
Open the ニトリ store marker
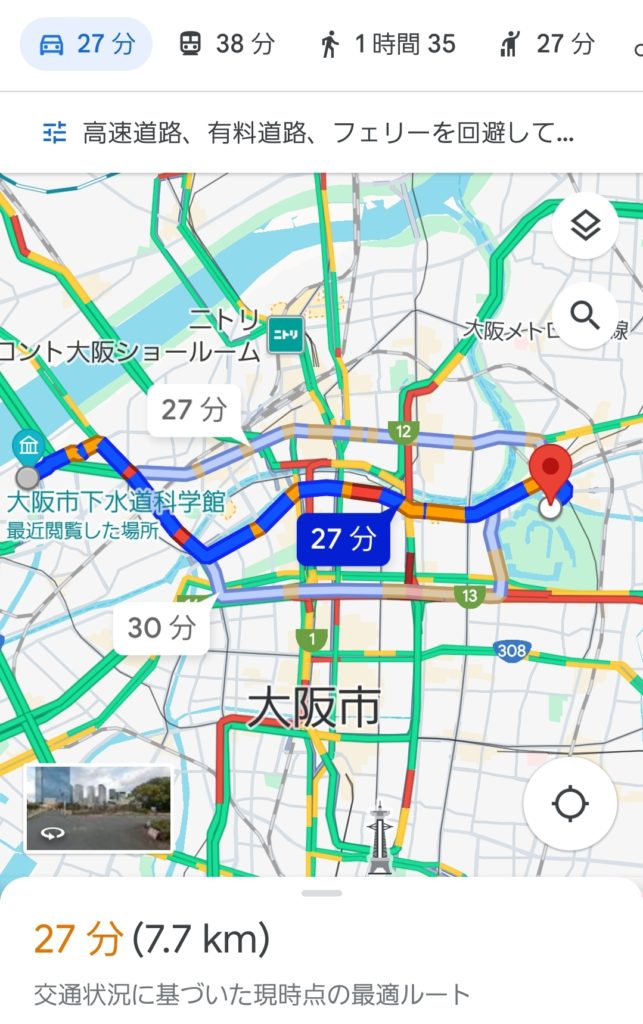click(x=285, y=335)
